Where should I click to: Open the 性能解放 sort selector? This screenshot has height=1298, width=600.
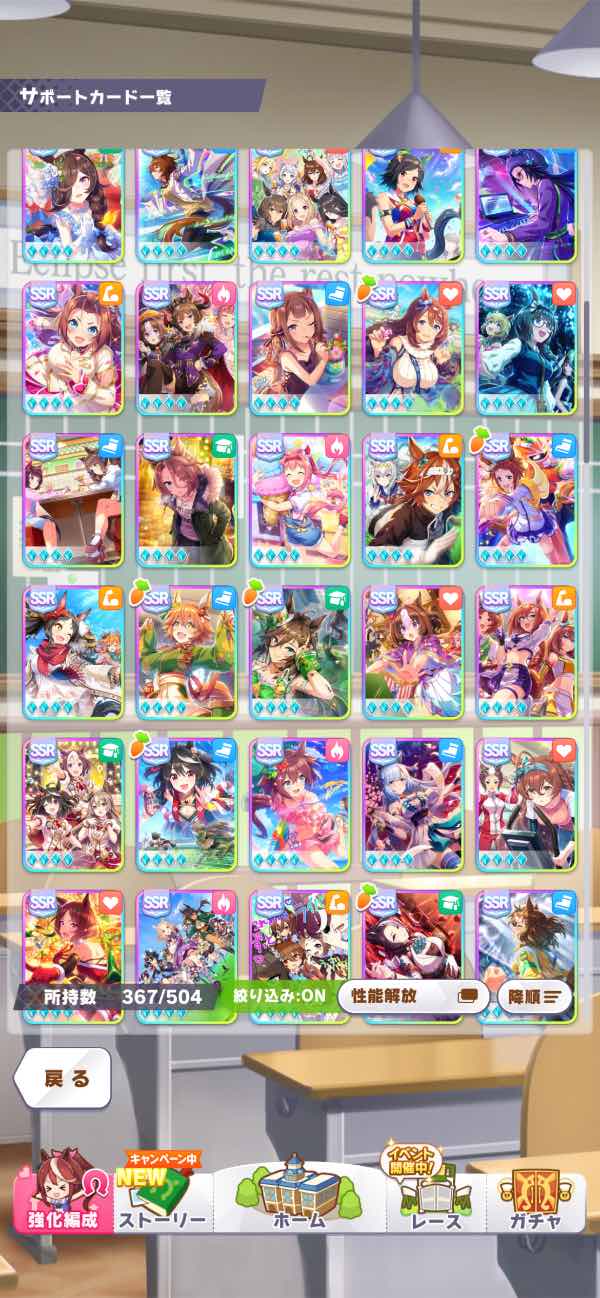414,996
